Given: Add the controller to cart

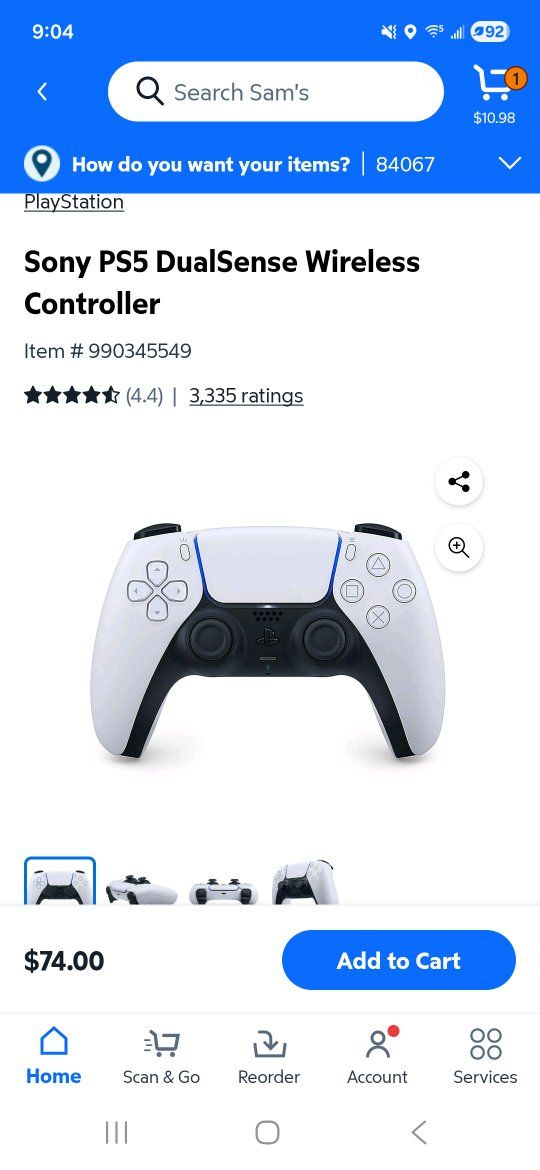Looking at the screenshot, I should click(399, 960).
